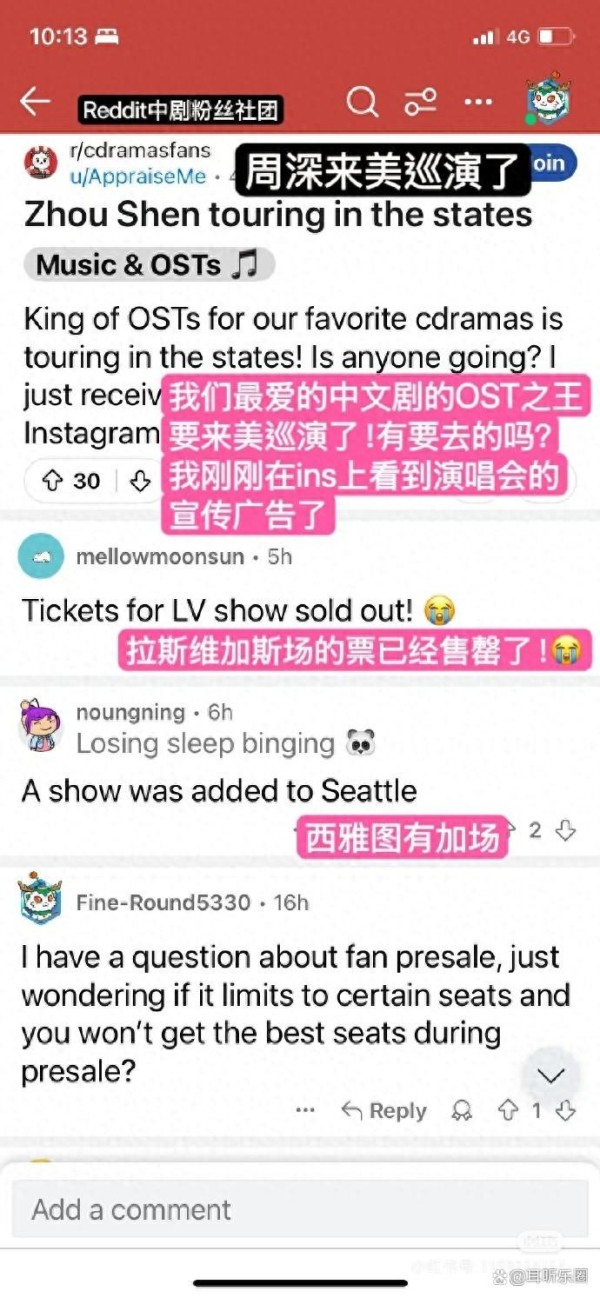Screen dimensions: 600x1298
Task: Tap the Music & OSTs flair chip
Action: pyautogui.click(x=147, y=265)
